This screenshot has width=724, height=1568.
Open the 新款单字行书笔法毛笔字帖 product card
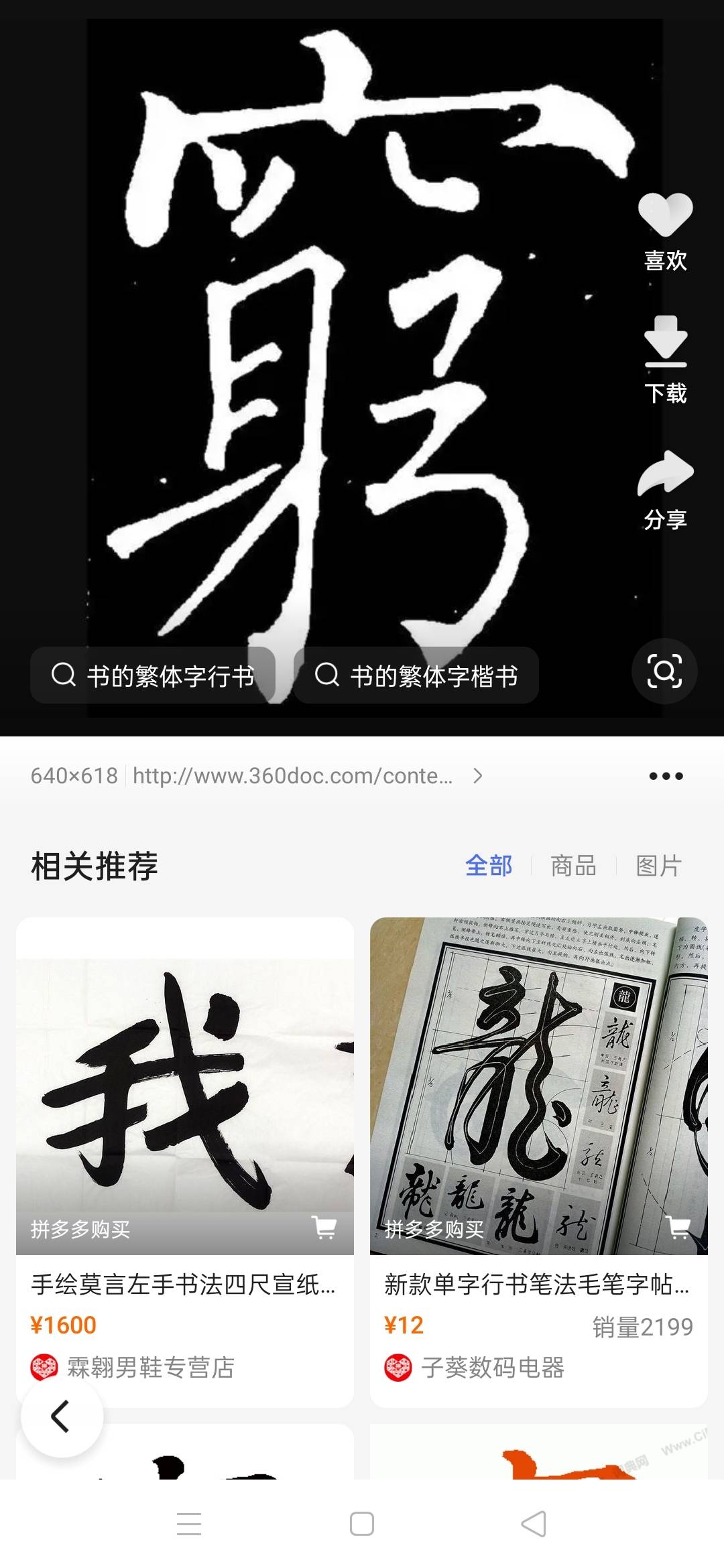538,1139
